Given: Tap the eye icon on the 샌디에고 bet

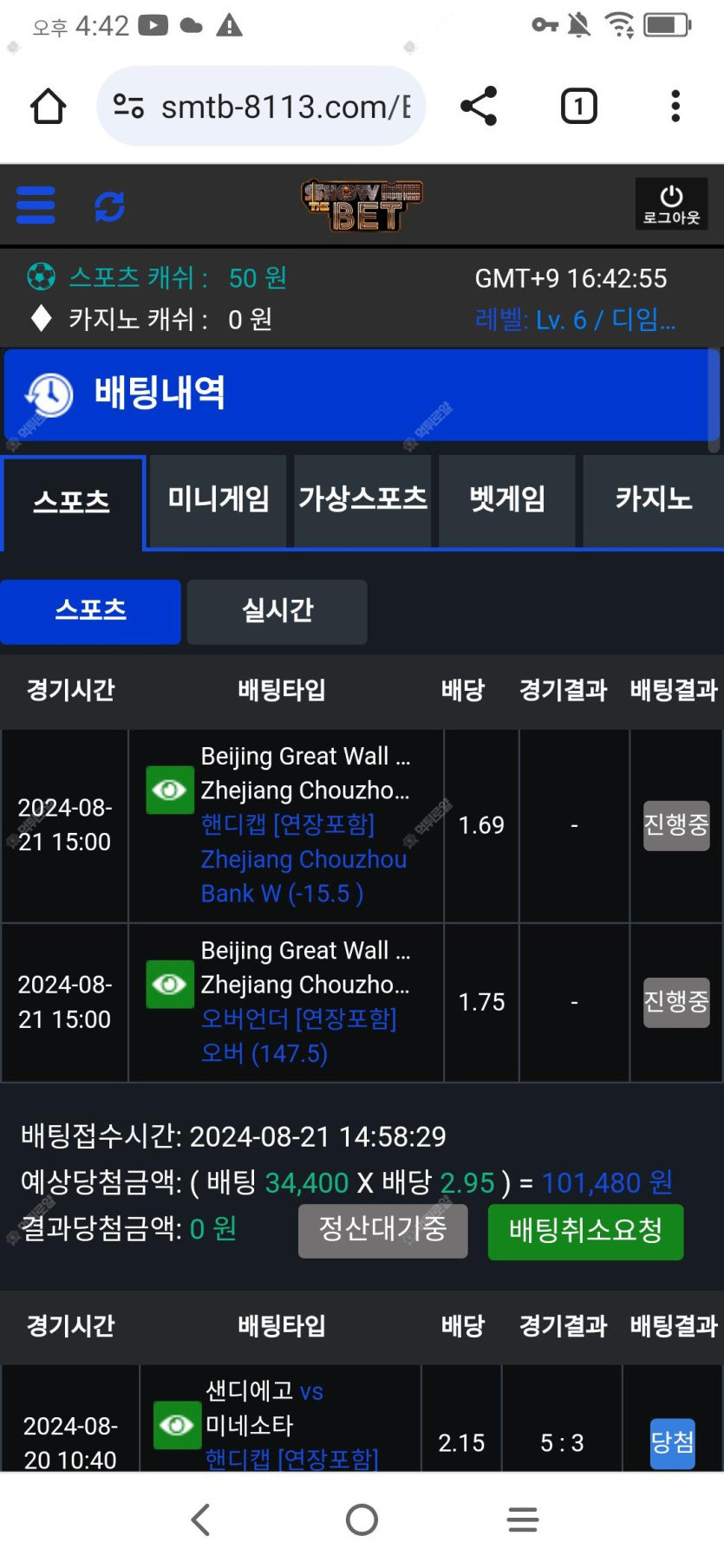Looking at the screenshot, I should [x=177, y=1425].
